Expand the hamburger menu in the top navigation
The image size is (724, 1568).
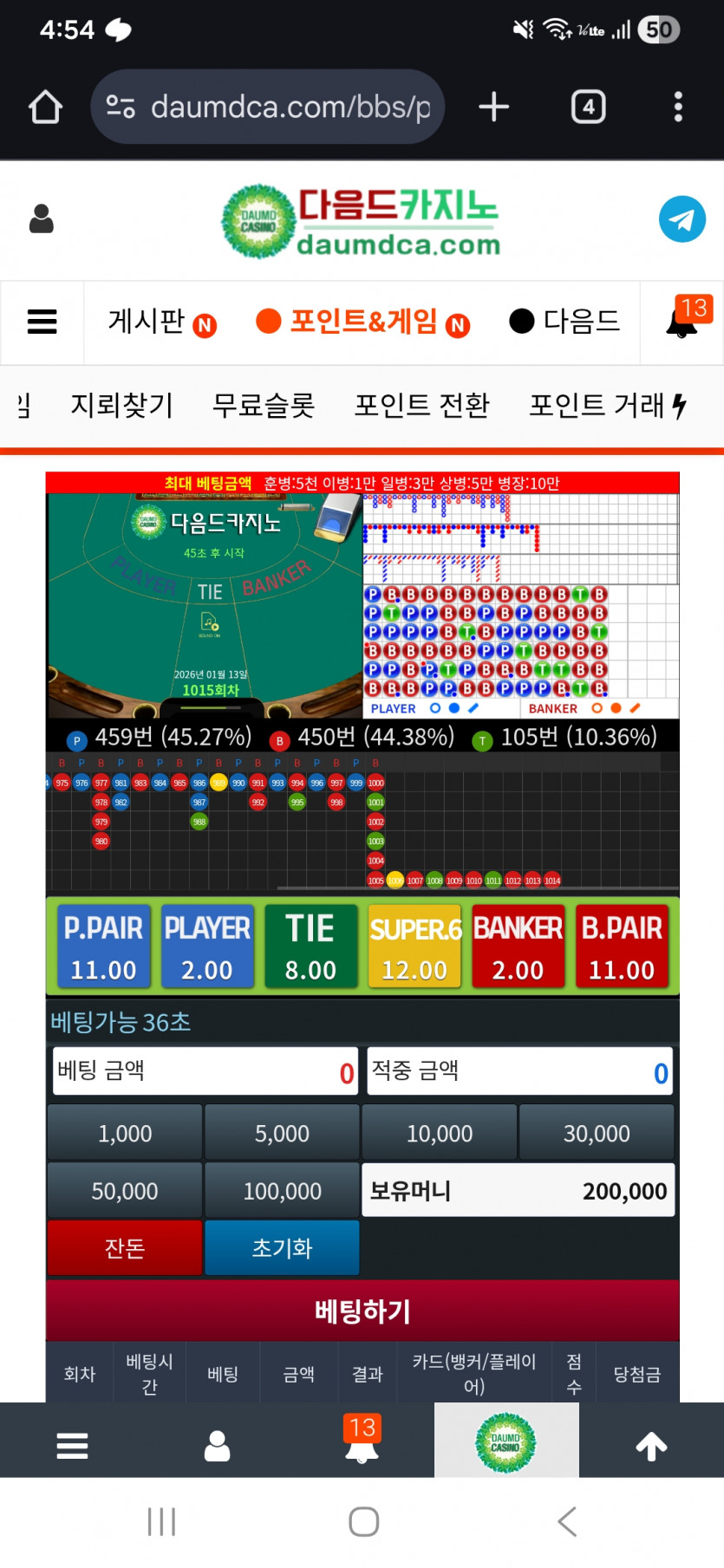click(42, 322)
